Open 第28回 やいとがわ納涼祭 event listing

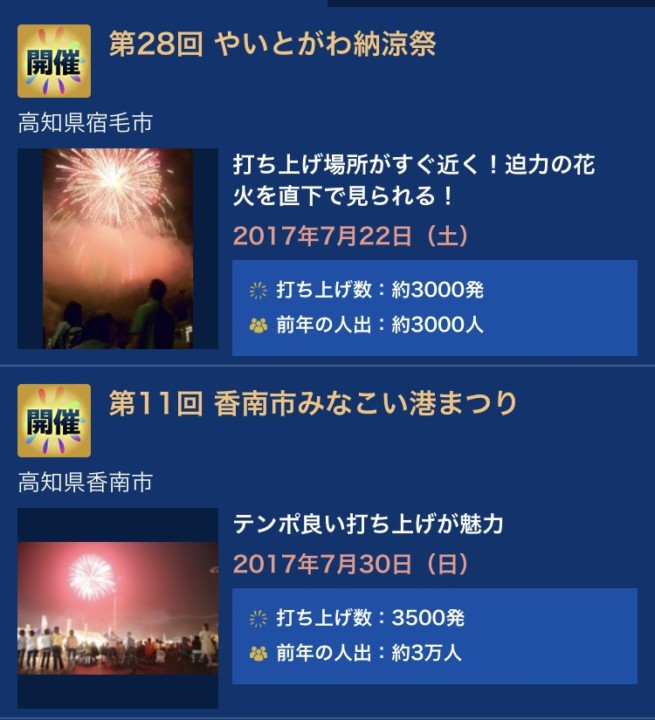click(x=272, y=46)
